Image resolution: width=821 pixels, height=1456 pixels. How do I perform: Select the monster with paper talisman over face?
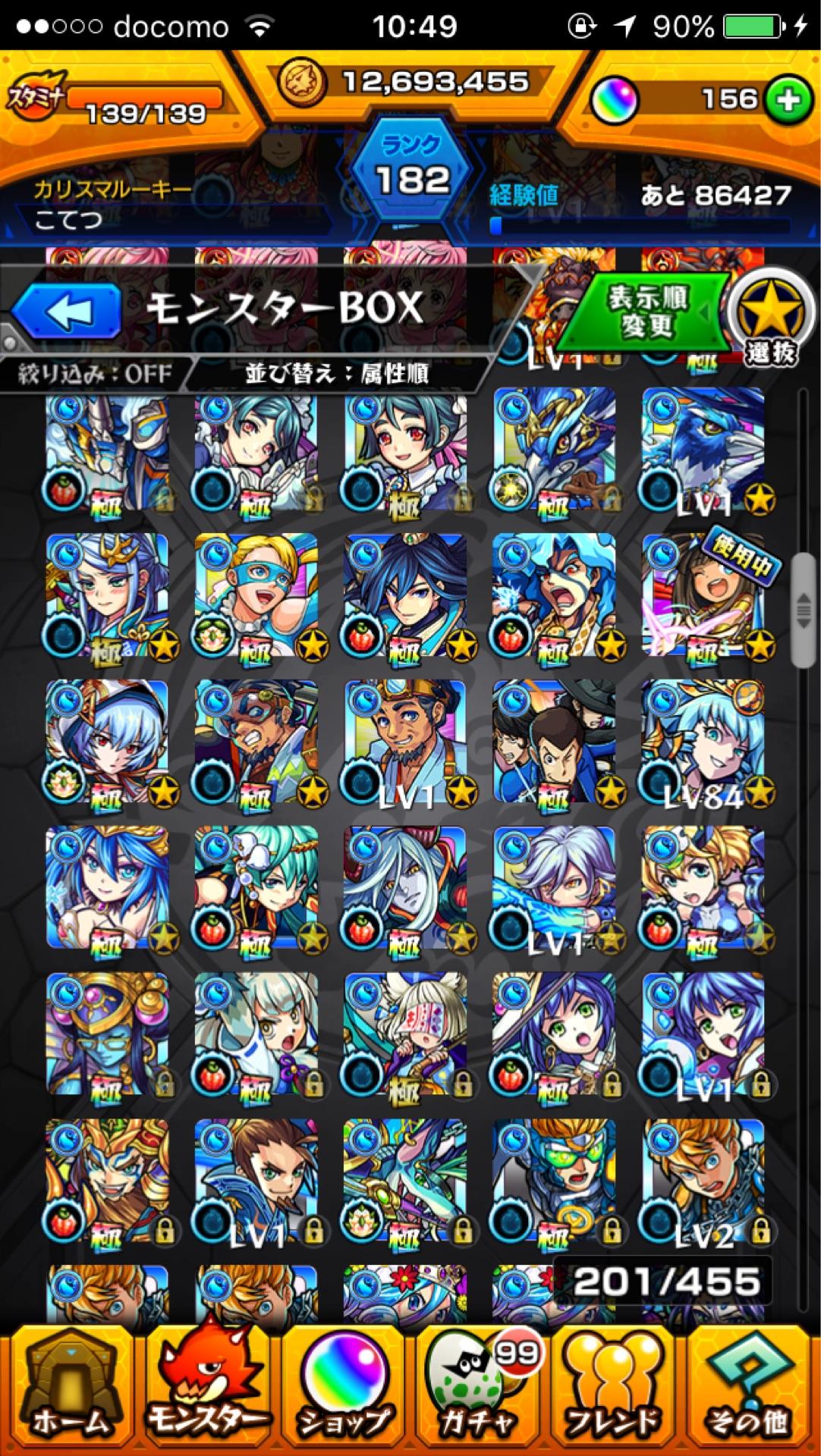pos(404,1037)
